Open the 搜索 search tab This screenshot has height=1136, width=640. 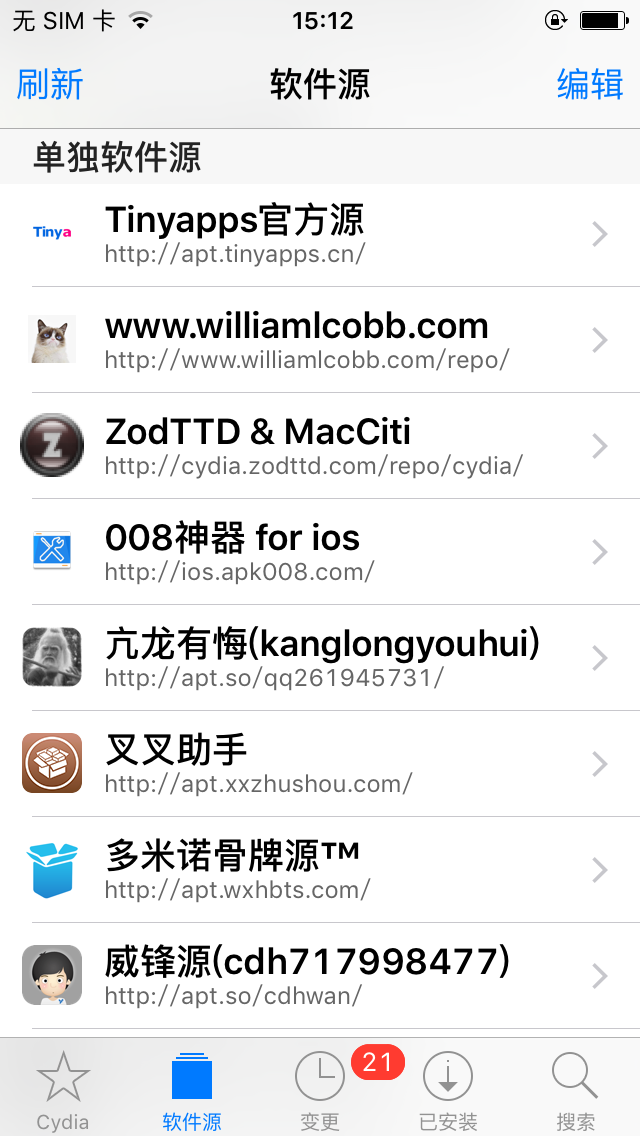[x=575, y=1090]
